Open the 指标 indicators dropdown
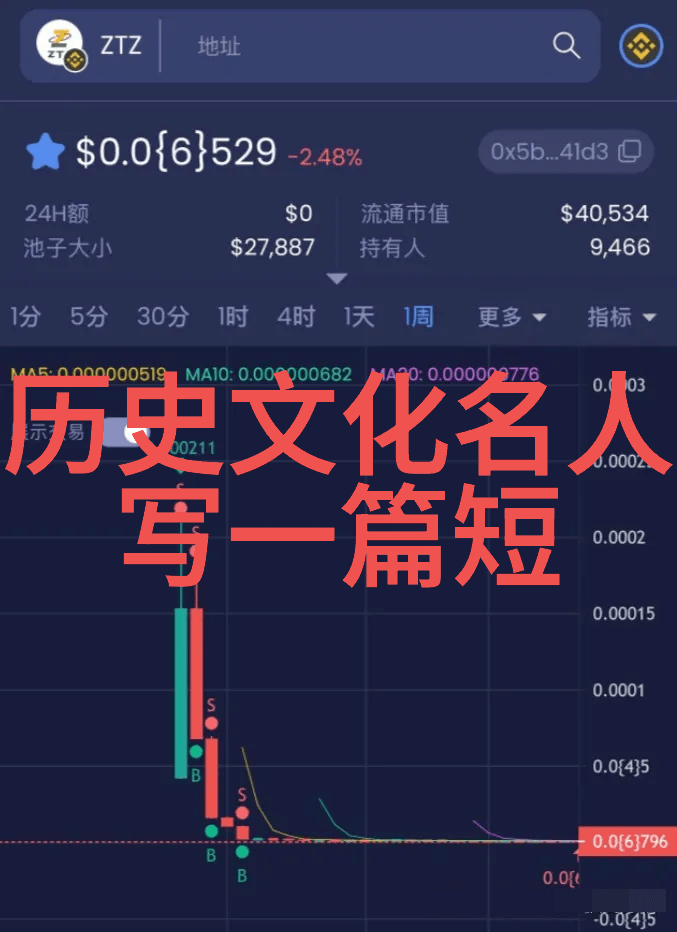This screenshot has height=932, width=677. pyautogui.click(x=621, y=317)
